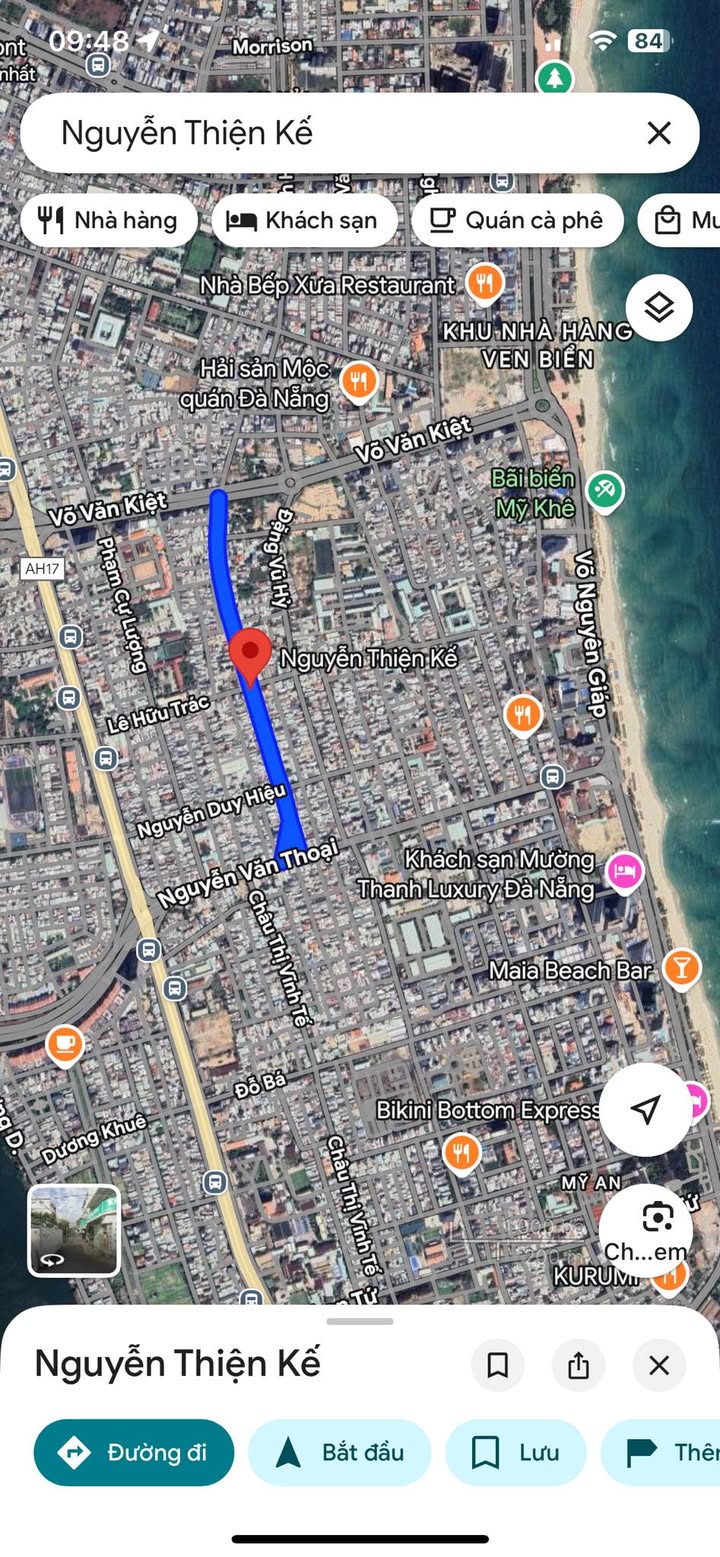The height and width of the screenshot is (1557, 720).
Task: Save the place with the Lưu button
Action: click(x=516, y=1452)
